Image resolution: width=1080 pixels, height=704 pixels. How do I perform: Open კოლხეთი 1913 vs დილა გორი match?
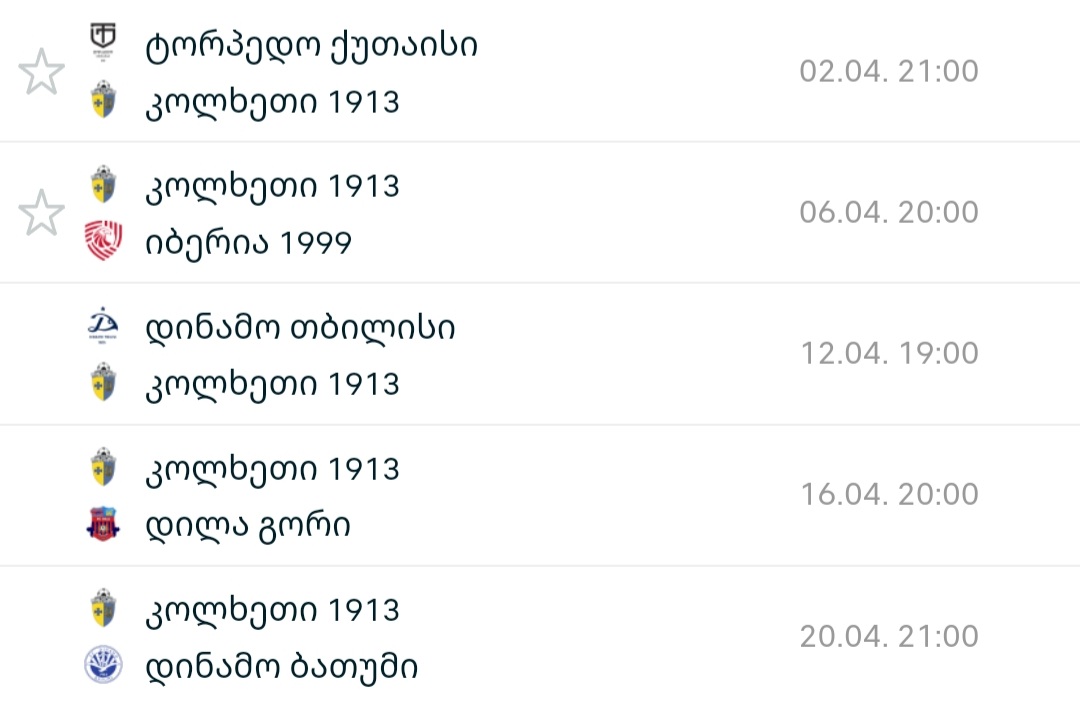click(540, 495)
